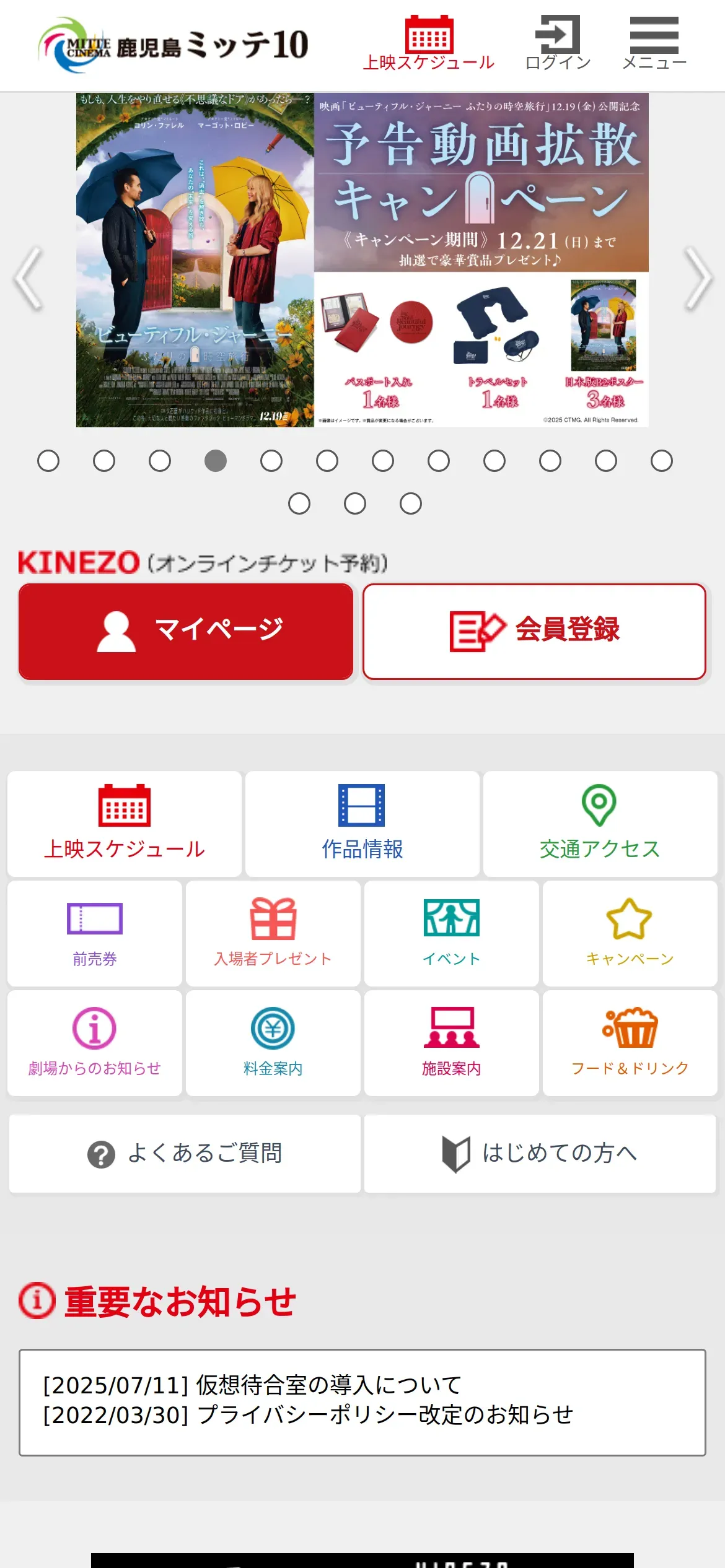Image resolution: width=725 pixels, height=1568 pixels.
Task: Open the メニュー hamburger menu
Action: coord(654,43)
